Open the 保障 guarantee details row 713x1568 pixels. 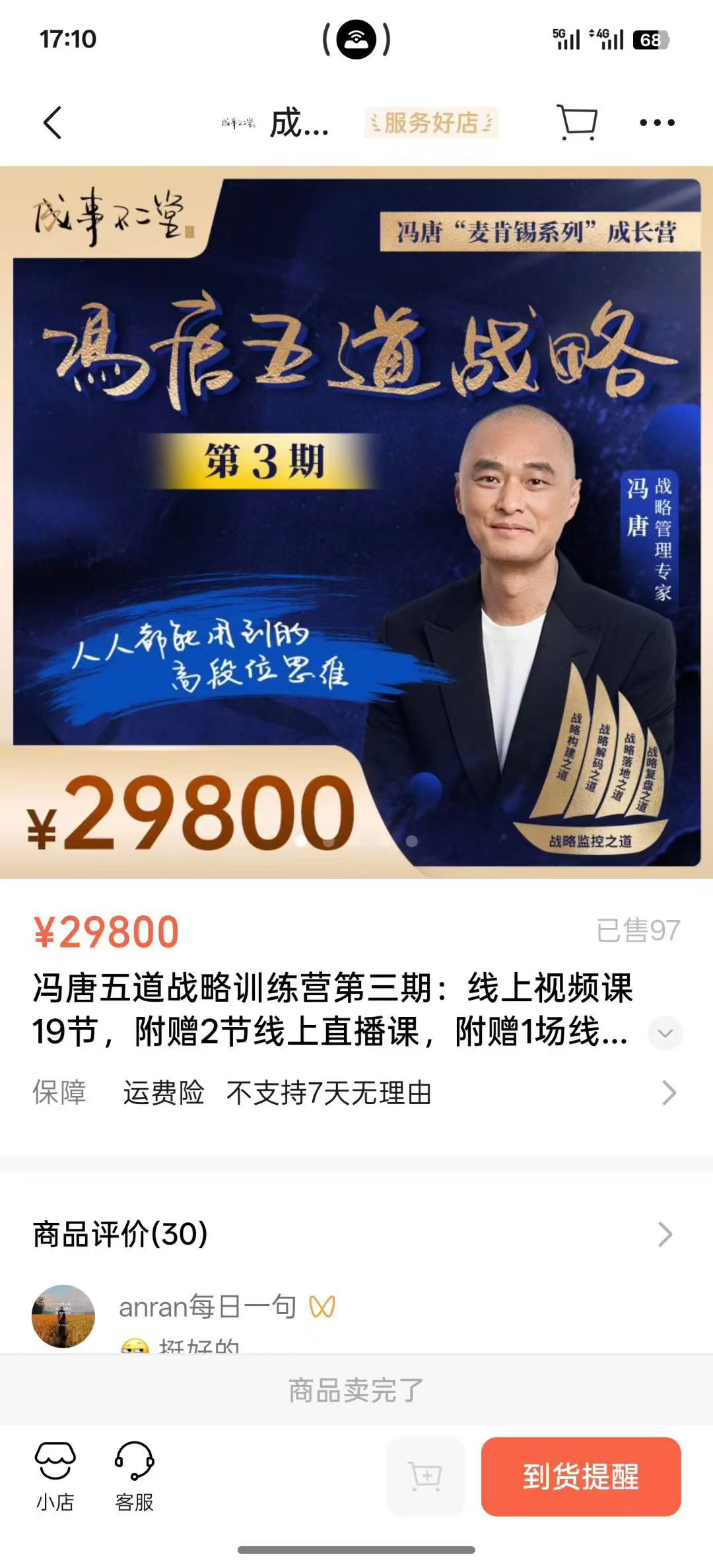[356, 1094]
